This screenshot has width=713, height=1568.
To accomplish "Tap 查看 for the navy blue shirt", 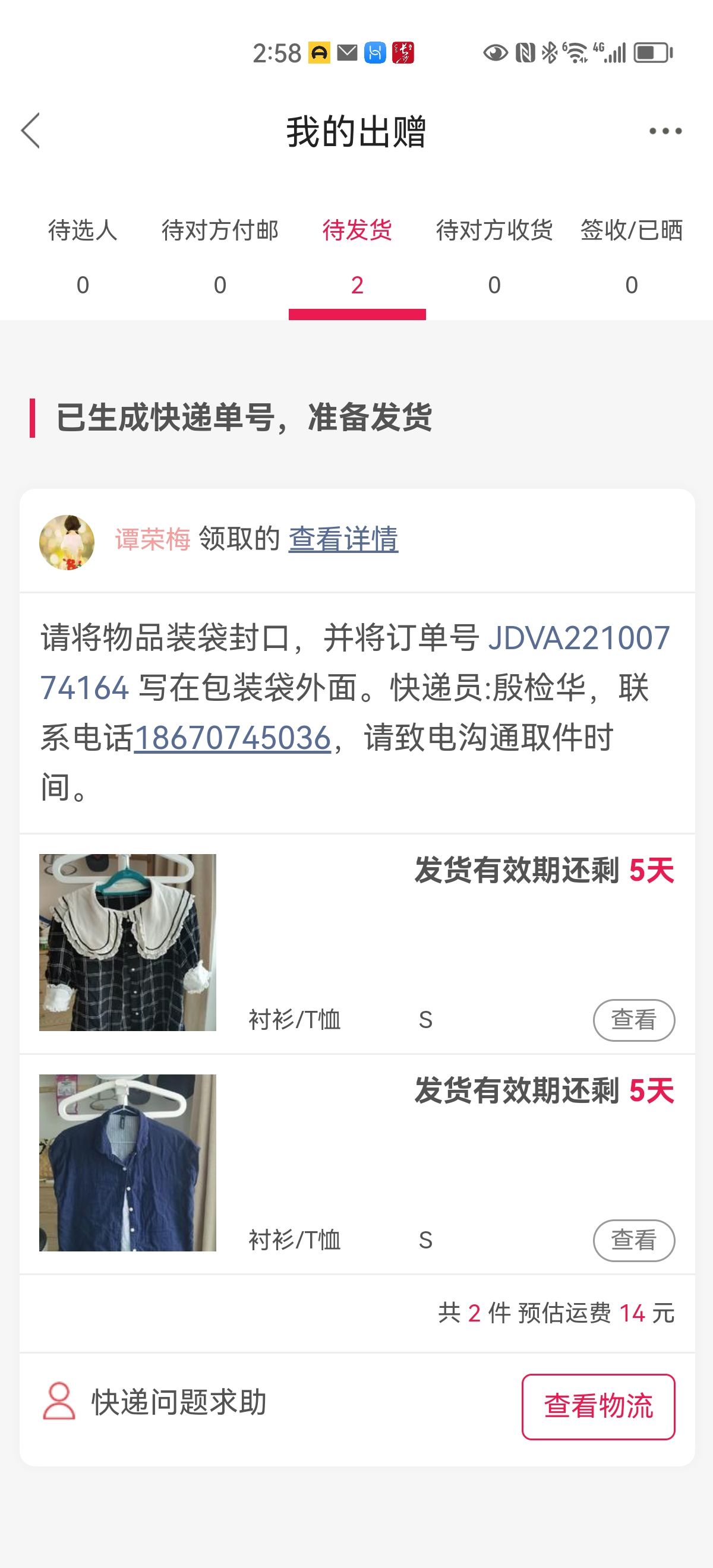I will click(x=634, y=1240).
